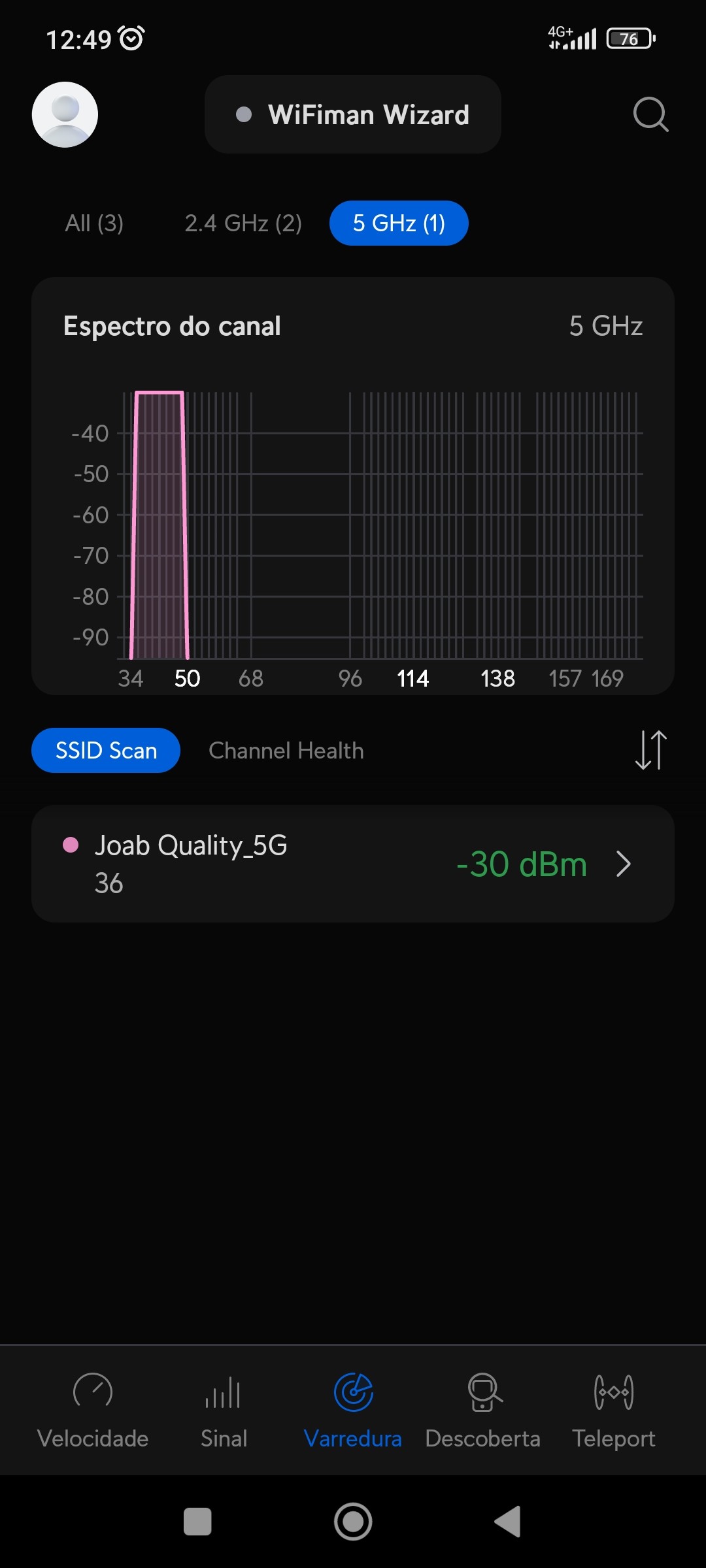
Task: Switch to the All (3) filter
Action: pos(94,223)
